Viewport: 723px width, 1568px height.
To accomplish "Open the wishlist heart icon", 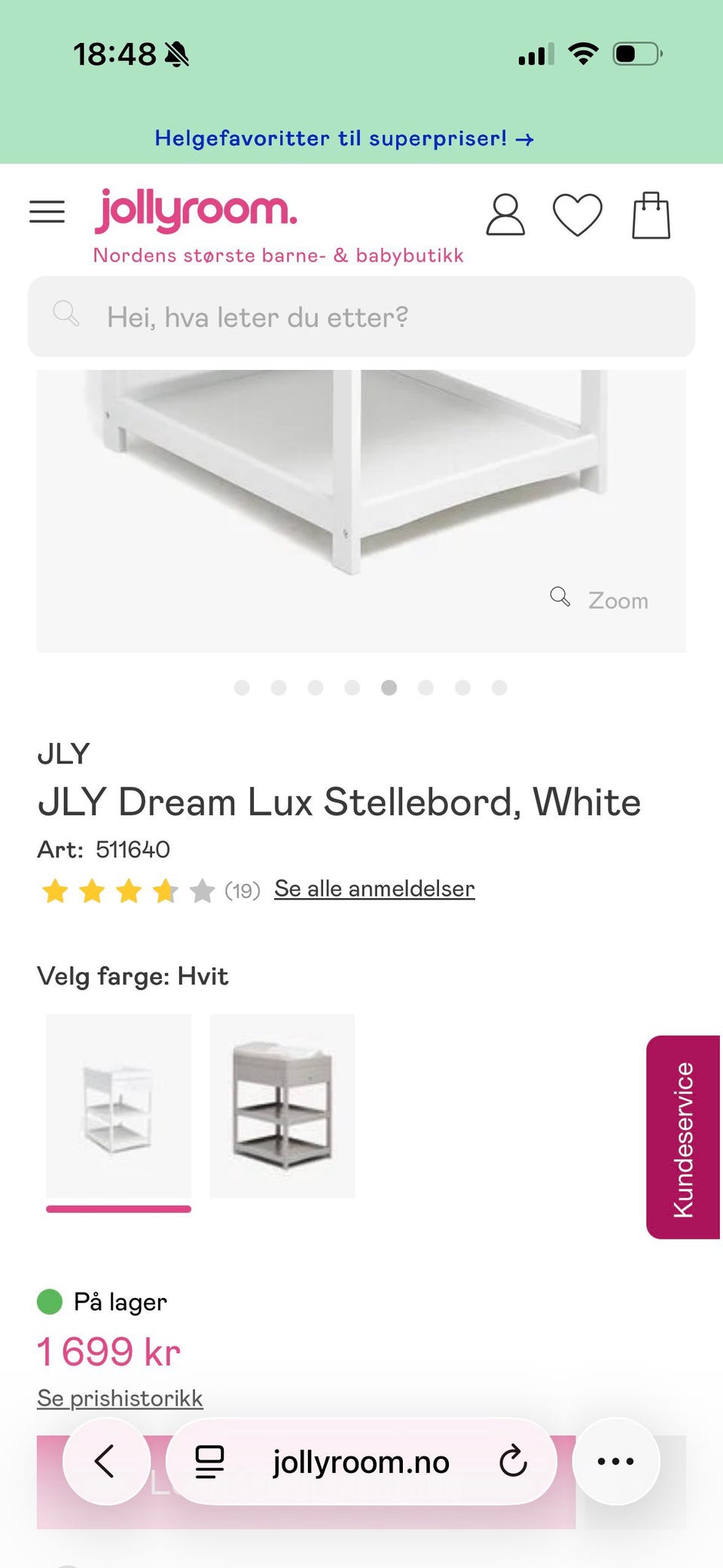I will [578, 215].
